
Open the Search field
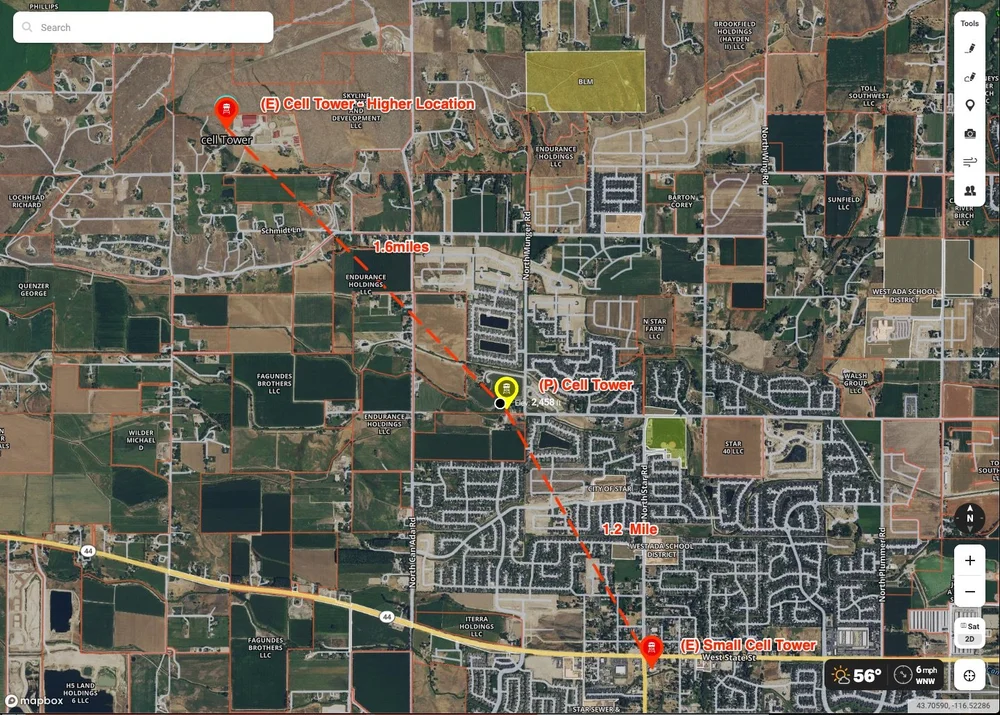click(x=143, y=28)
